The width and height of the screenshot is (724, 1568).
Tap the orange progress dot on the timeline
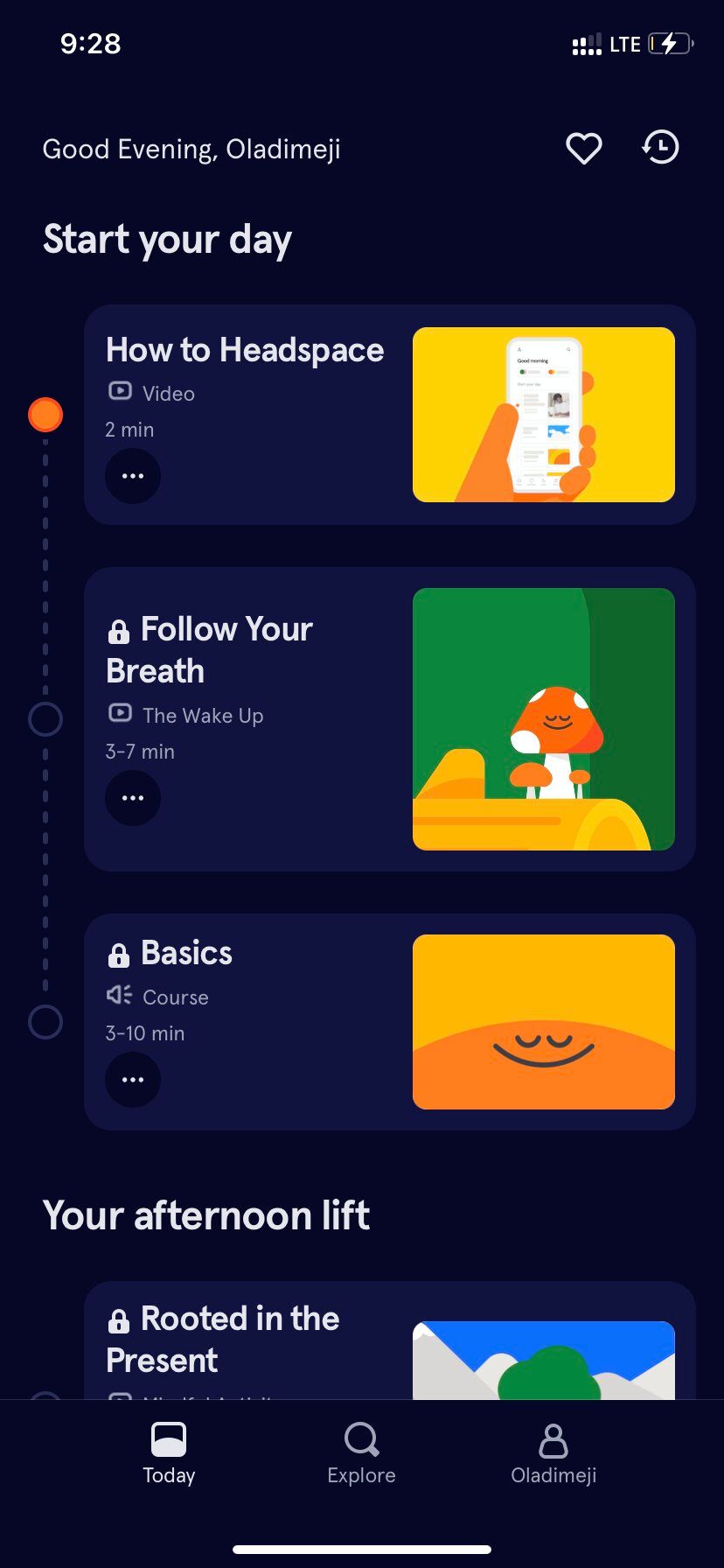click(45, 414)
